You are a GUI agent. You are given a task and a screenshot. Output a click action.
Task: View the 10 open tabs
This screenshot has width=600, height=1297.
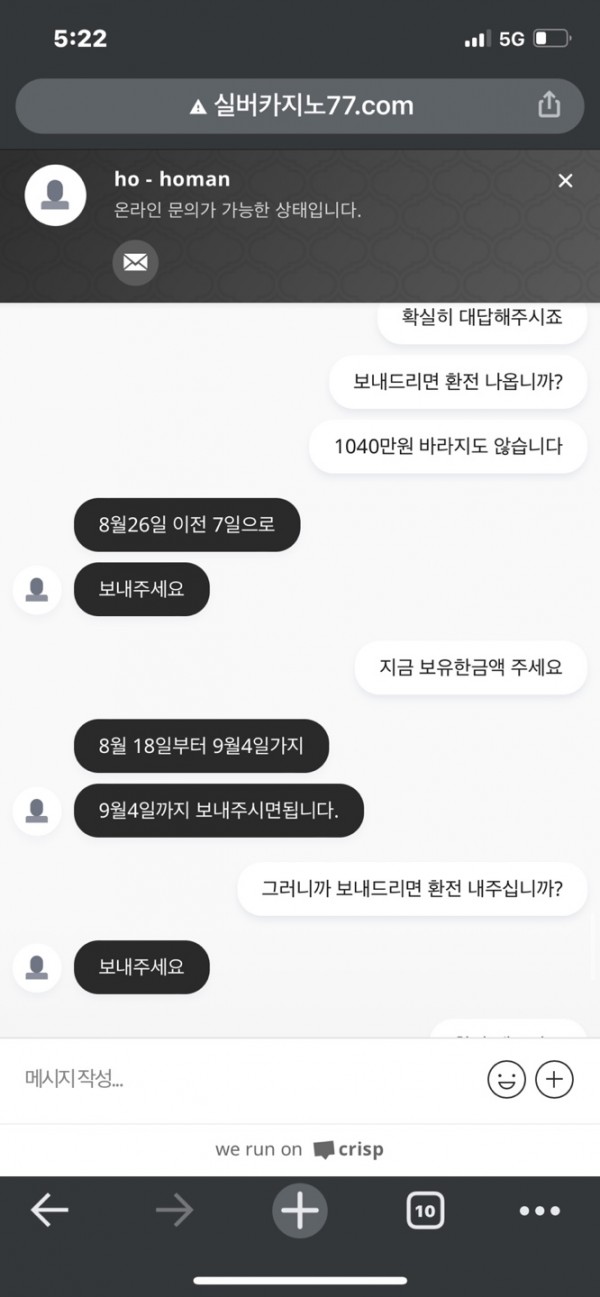pyautogui.click(x=425, y=1211)
